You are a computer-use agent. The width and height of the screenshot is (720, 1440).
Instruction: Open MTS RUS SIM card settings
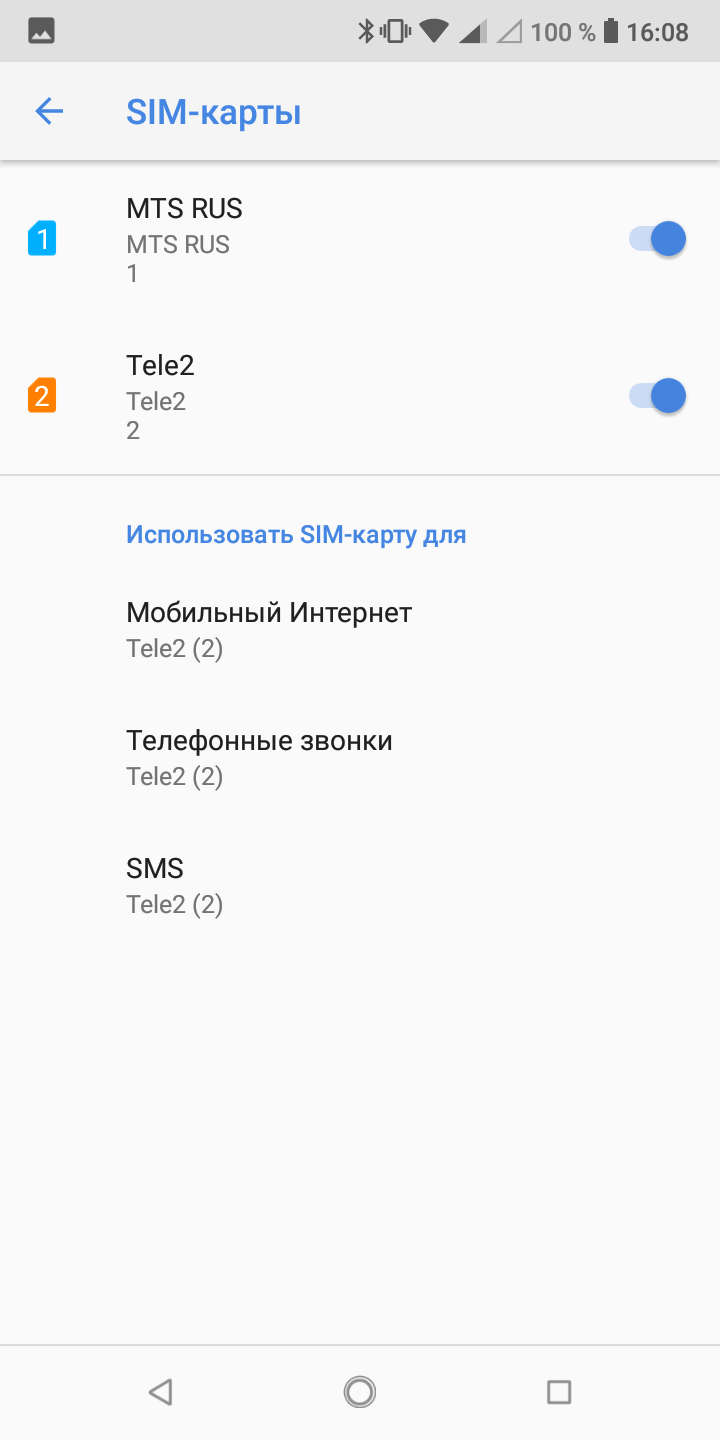pos(300,240)
